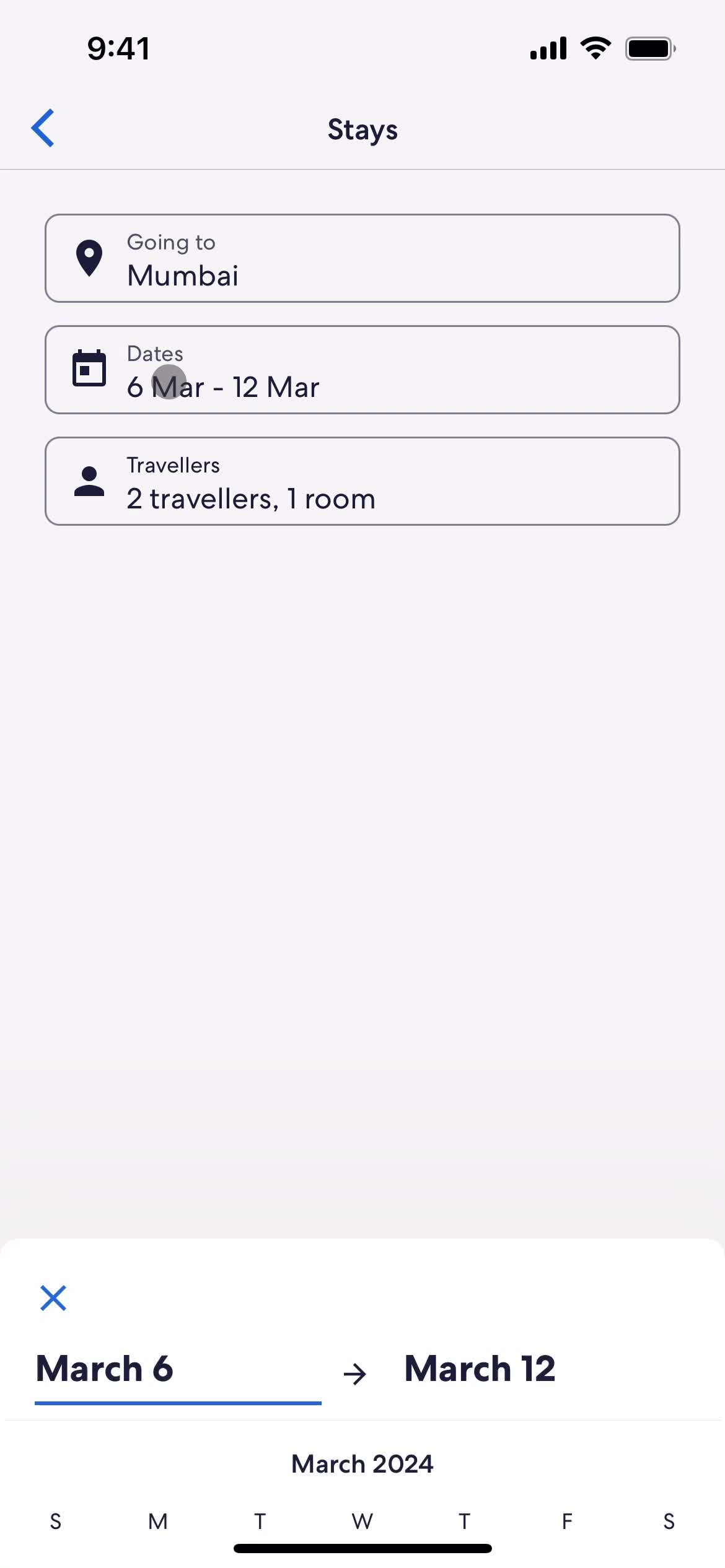The image size is (725, 1568).
Task: Open the Going to destination field
Action: pos(362,258)
